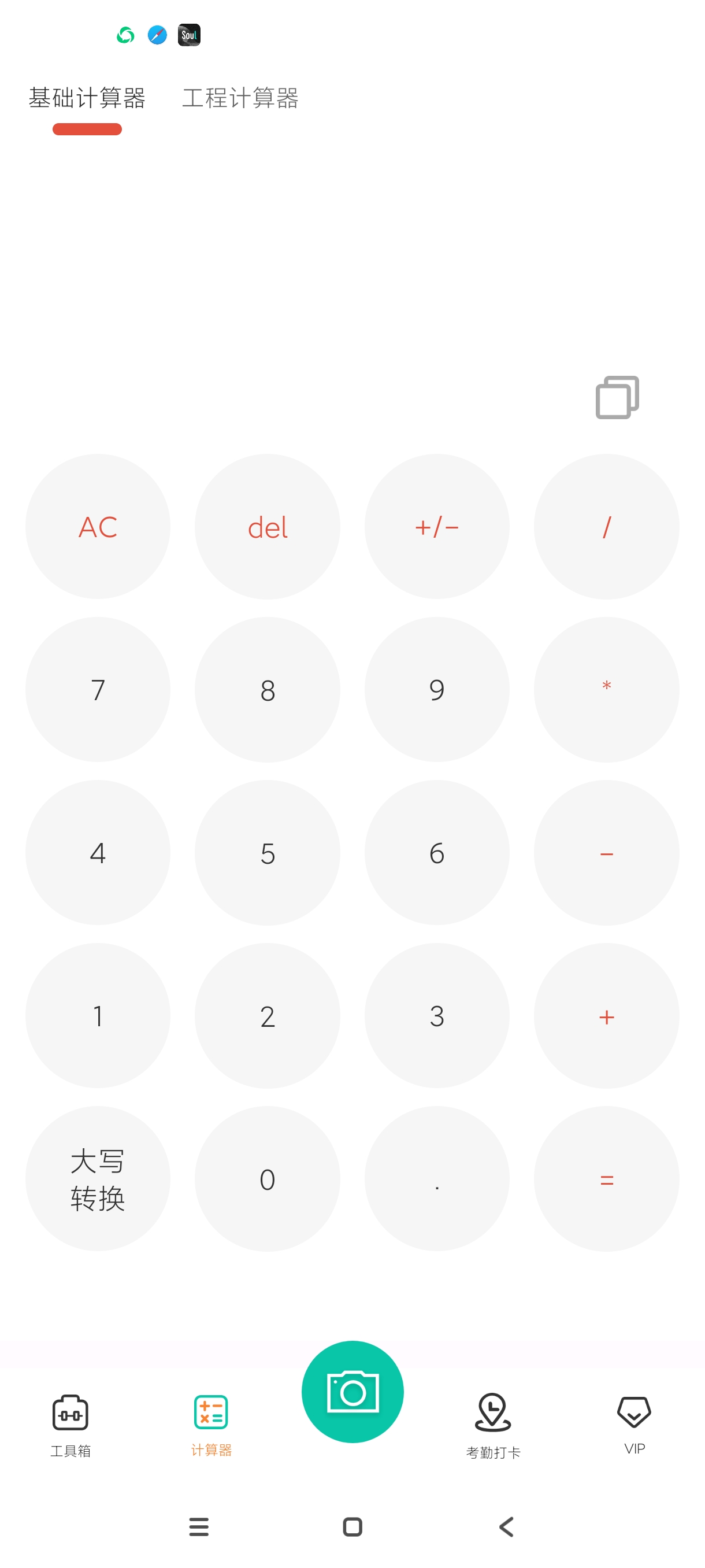Go back using the system back button

506,1526
